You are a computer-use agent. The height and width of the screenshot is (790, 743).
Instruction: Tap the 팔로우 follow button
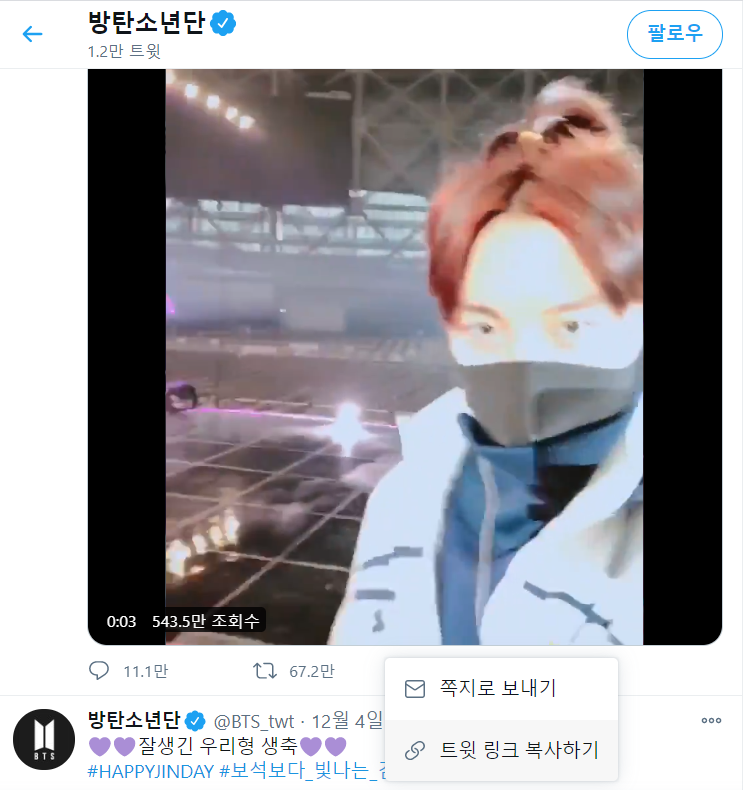pos(674,34)
